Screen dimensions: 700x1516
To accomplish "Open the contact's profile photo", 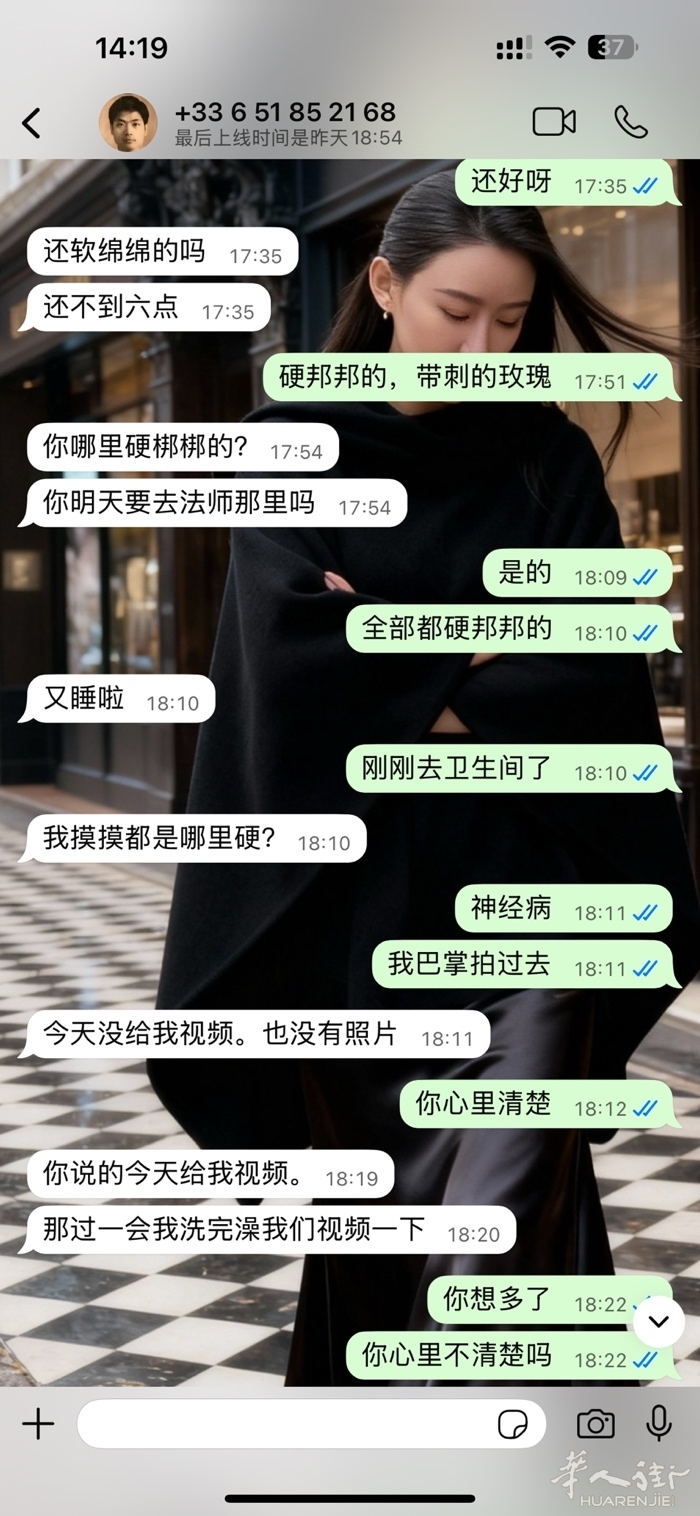I will (128, 123).
